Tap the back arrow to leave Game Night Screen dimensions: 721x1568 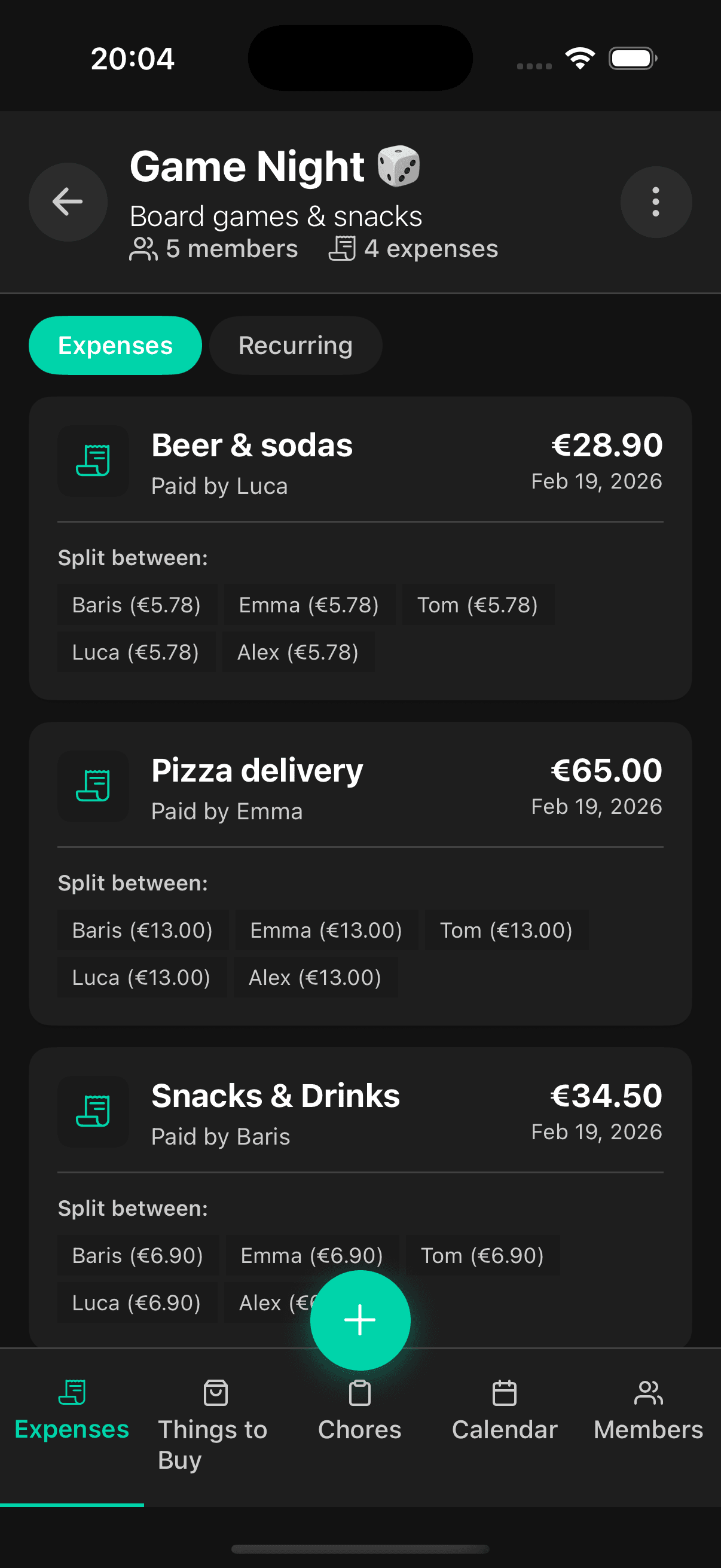68,202
